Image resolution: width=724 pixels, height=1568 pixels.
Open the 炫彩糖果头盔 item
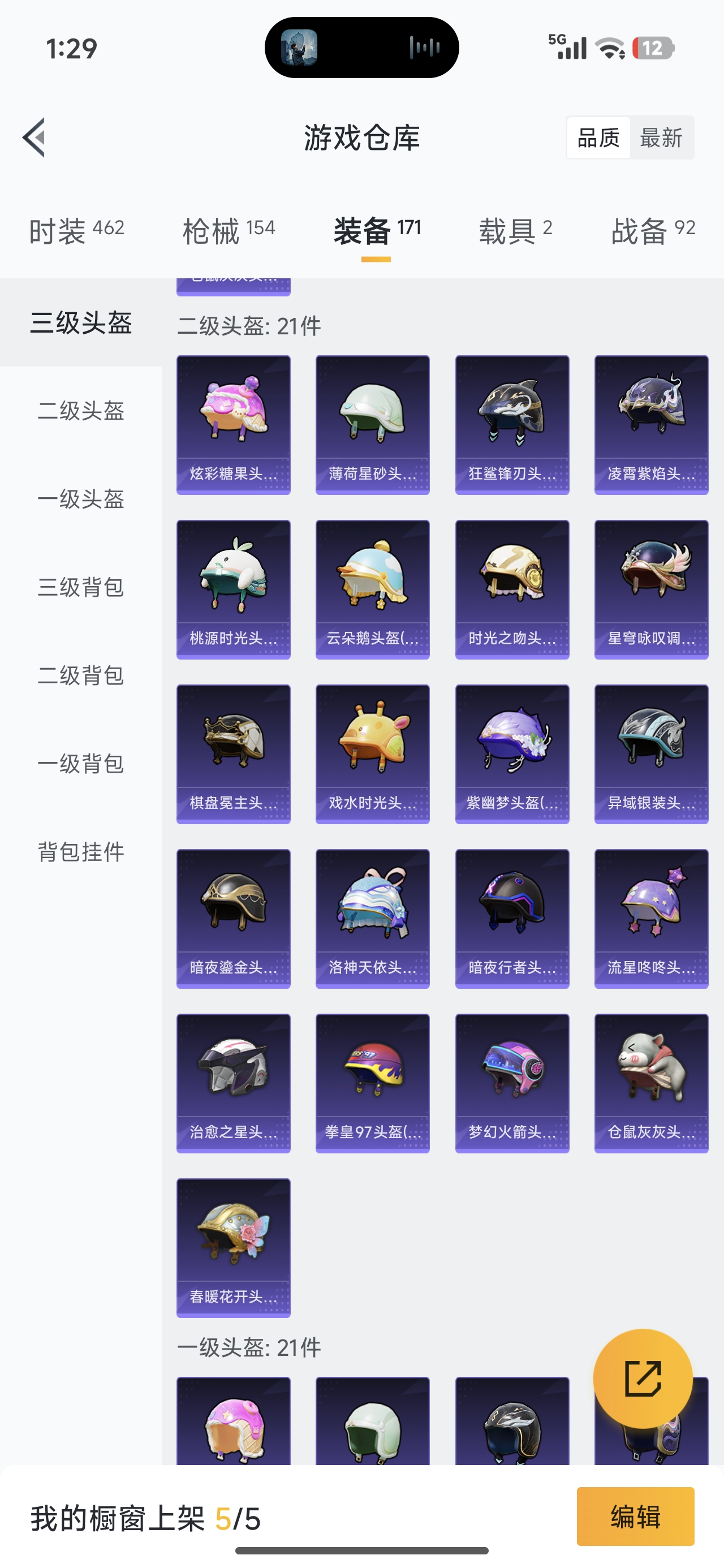pos(233,424)
